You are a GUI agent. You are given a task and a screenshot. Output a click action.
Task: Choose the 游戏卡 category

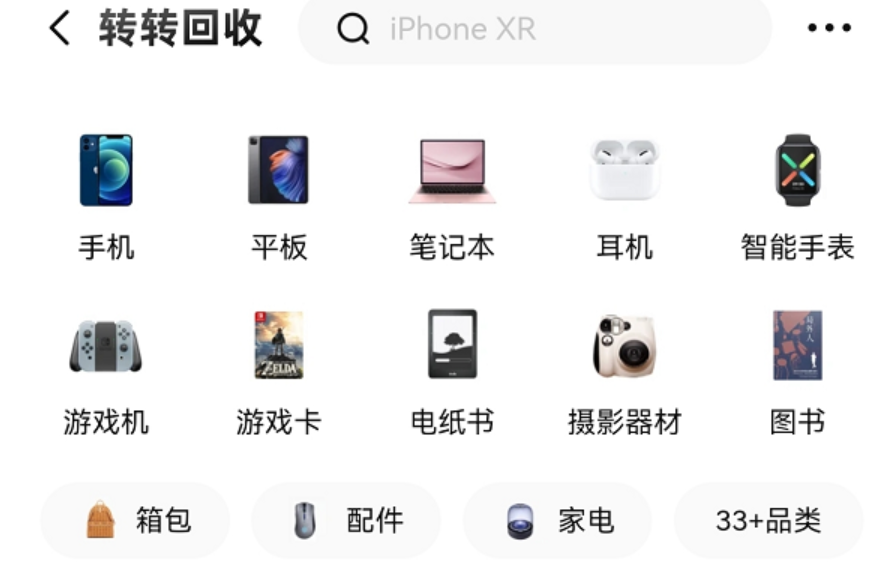tap(279, 371)
